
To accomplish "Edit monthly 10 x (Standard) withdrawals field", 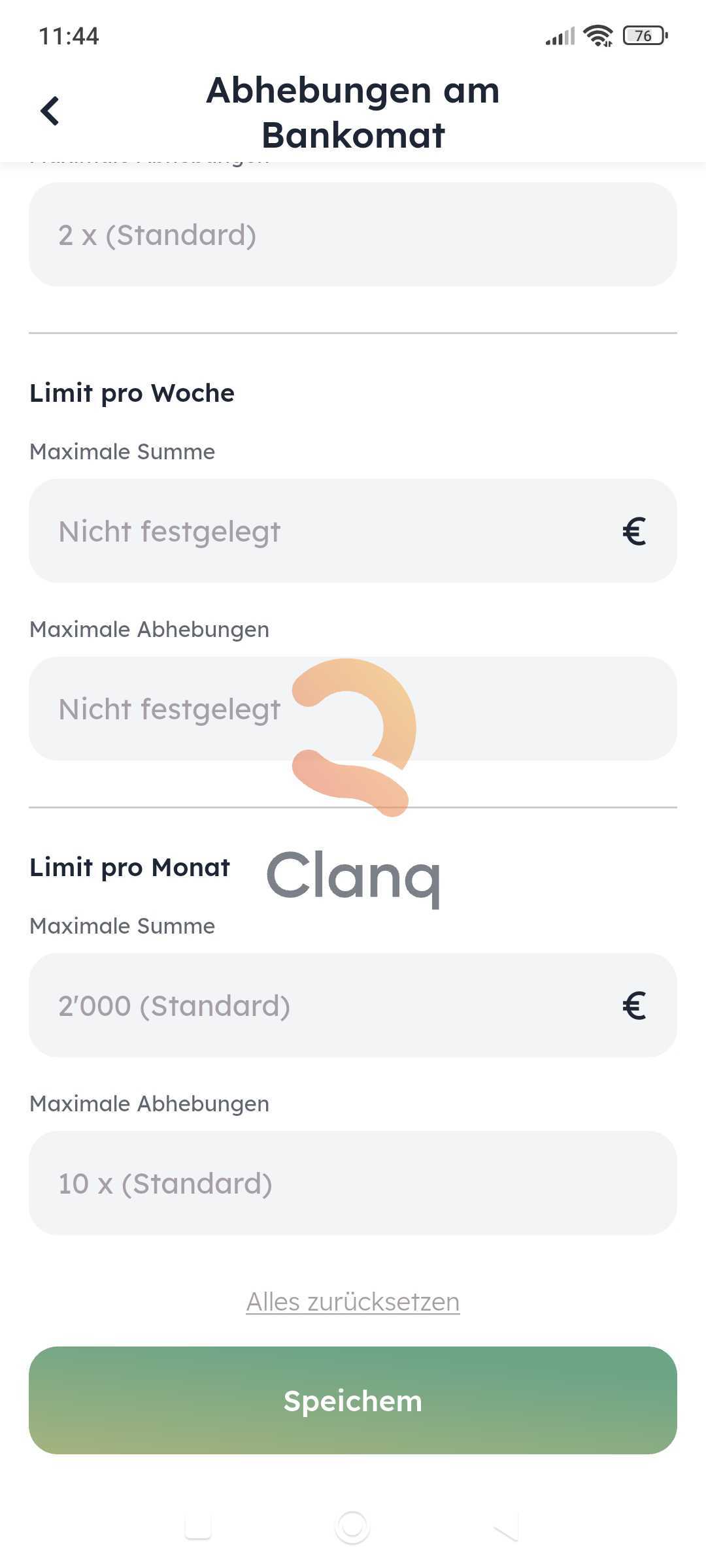I will pos(353,1183).
